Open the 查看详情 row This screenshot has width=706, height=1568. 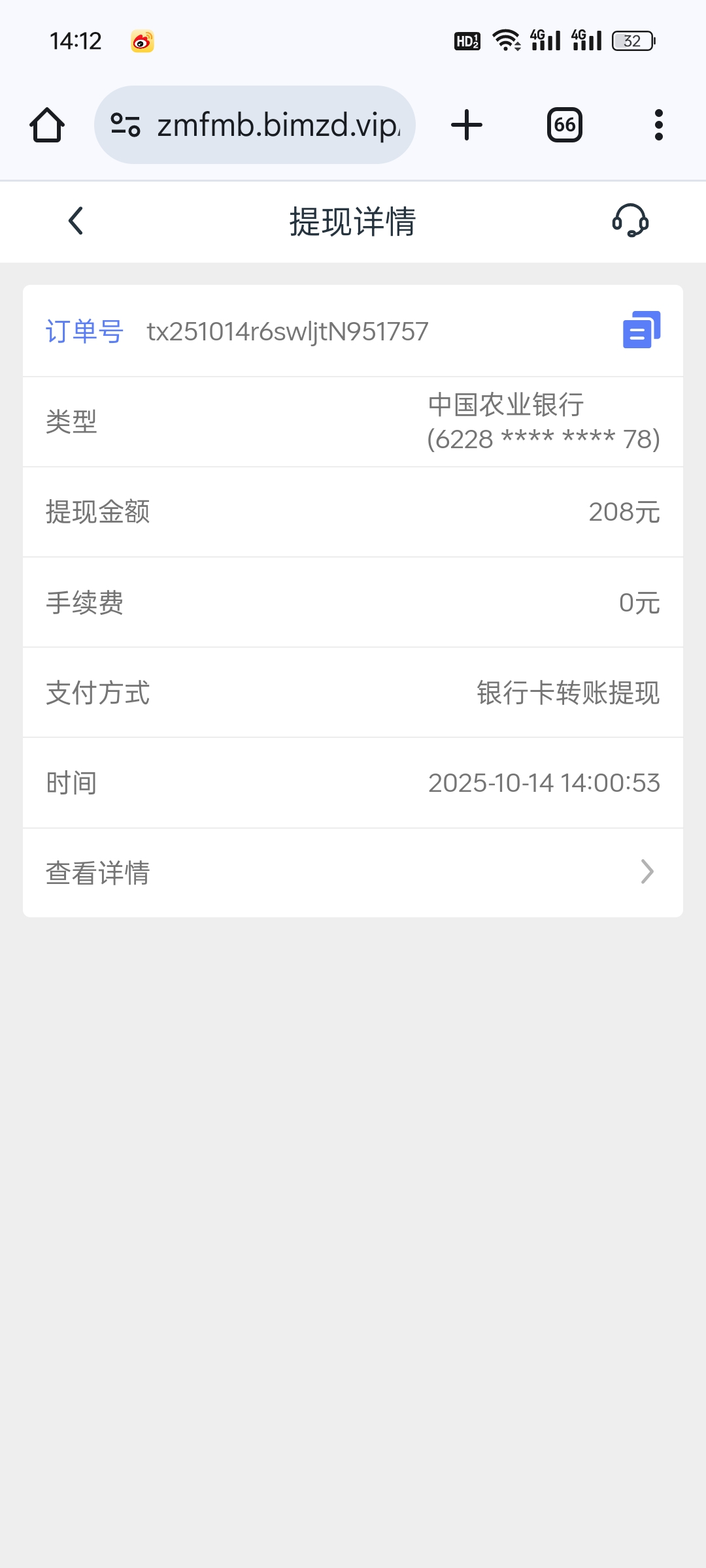click(353, 872)
